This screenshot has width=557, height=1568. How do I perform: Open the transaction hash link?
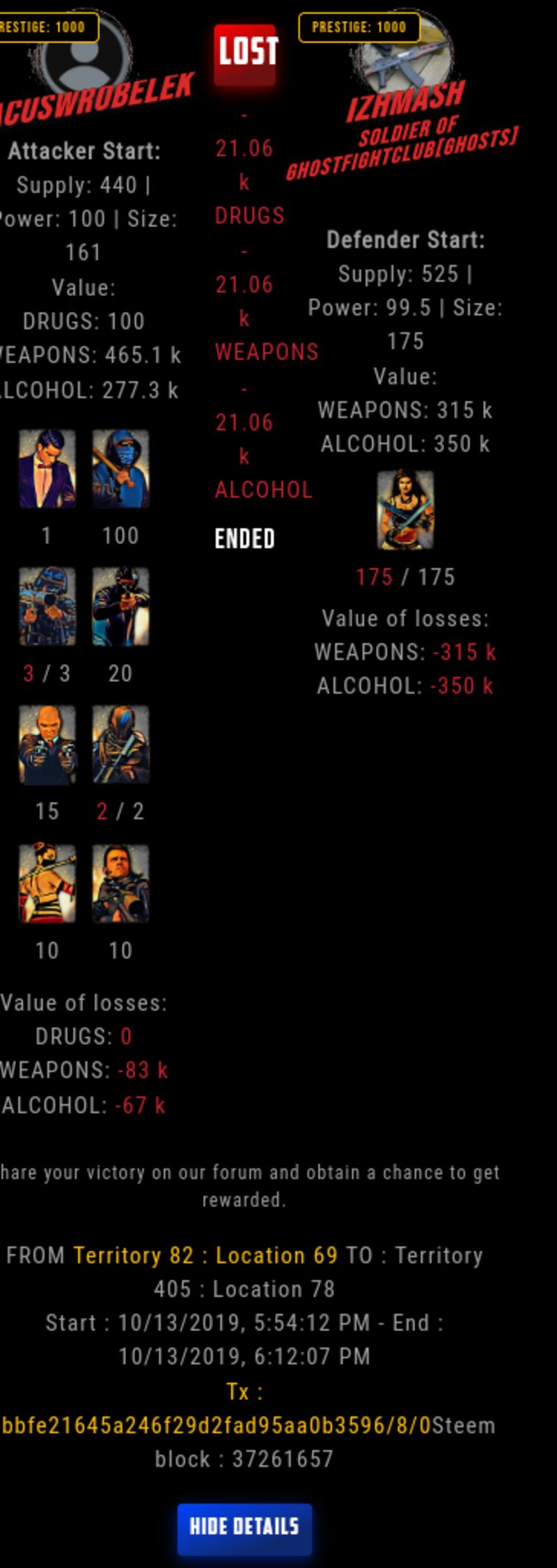click(216, 1425)
